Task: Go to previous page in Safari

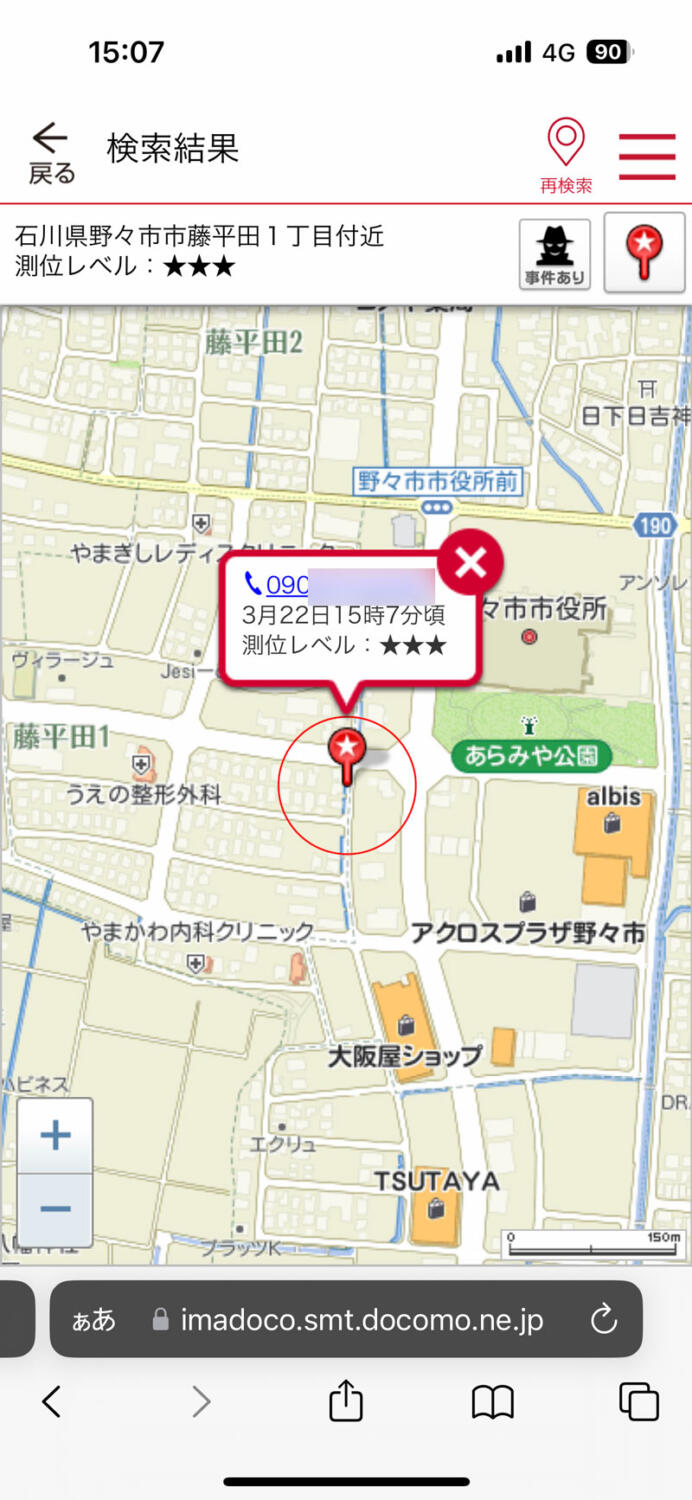Action: pyautogui.click(x=52, y=1402)
